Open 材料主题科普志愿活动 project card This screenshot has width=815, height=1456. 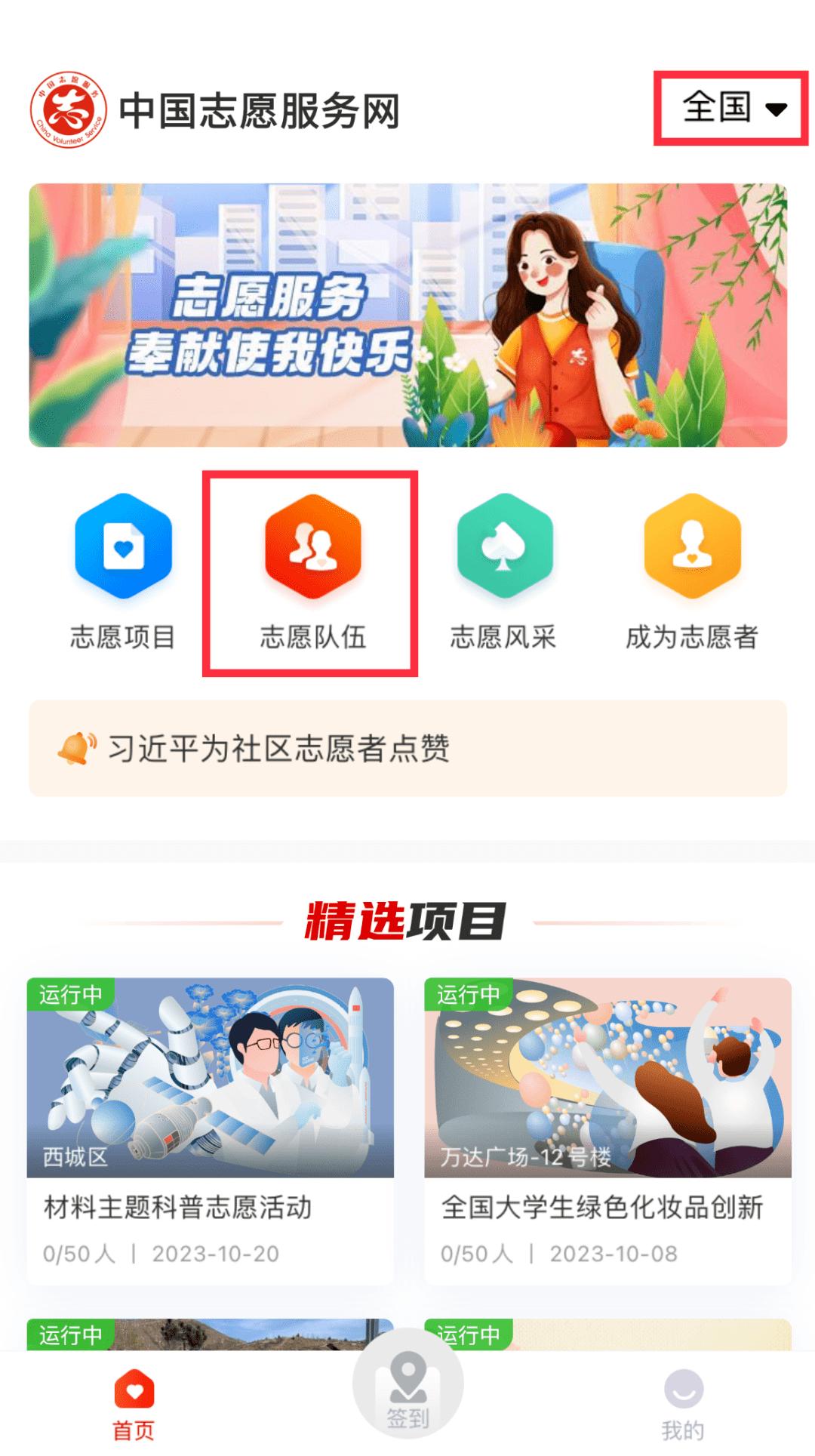[x=210, y=1130]
